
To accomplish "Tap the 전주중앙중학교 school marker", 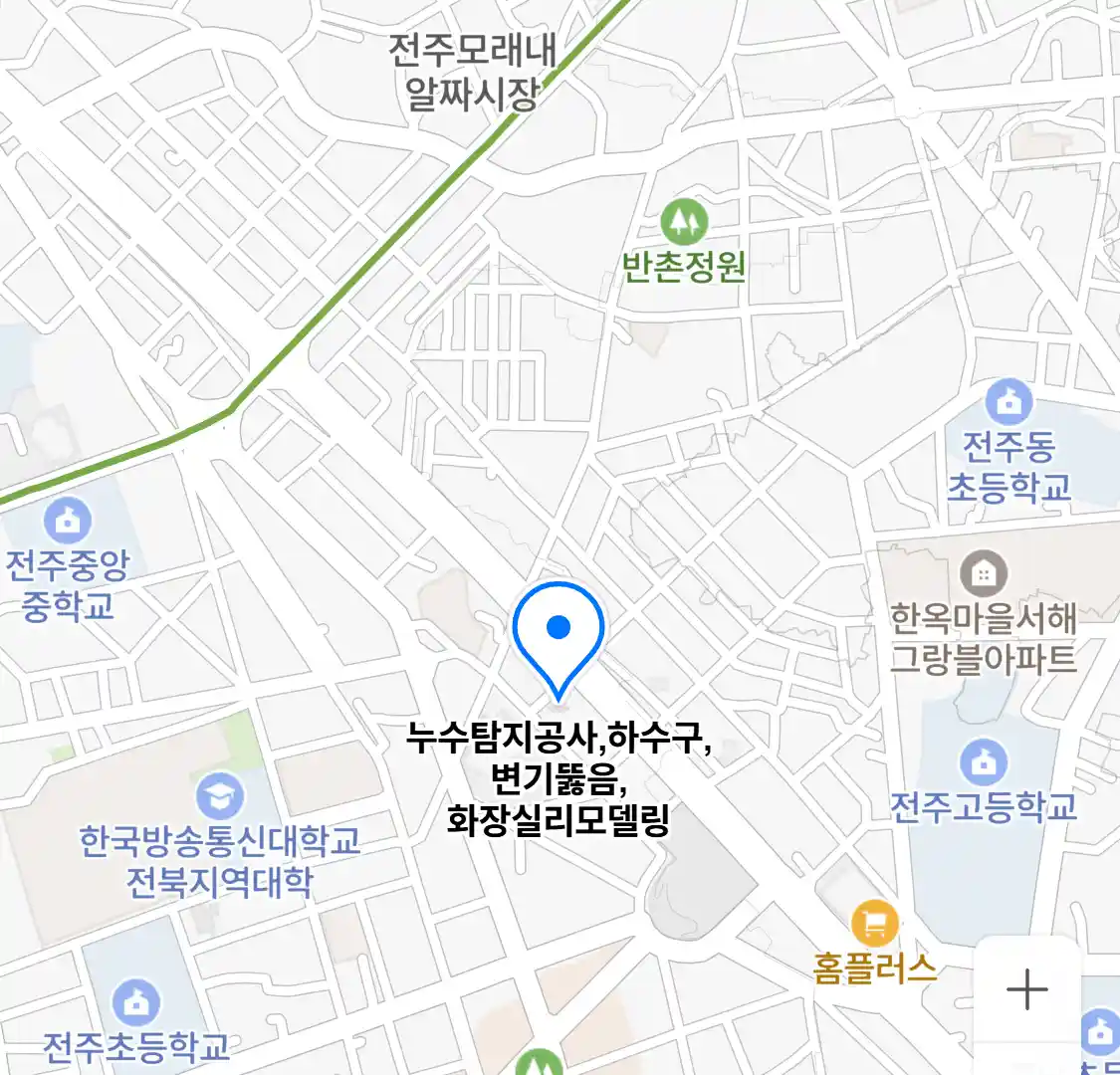I will point(68,521).
